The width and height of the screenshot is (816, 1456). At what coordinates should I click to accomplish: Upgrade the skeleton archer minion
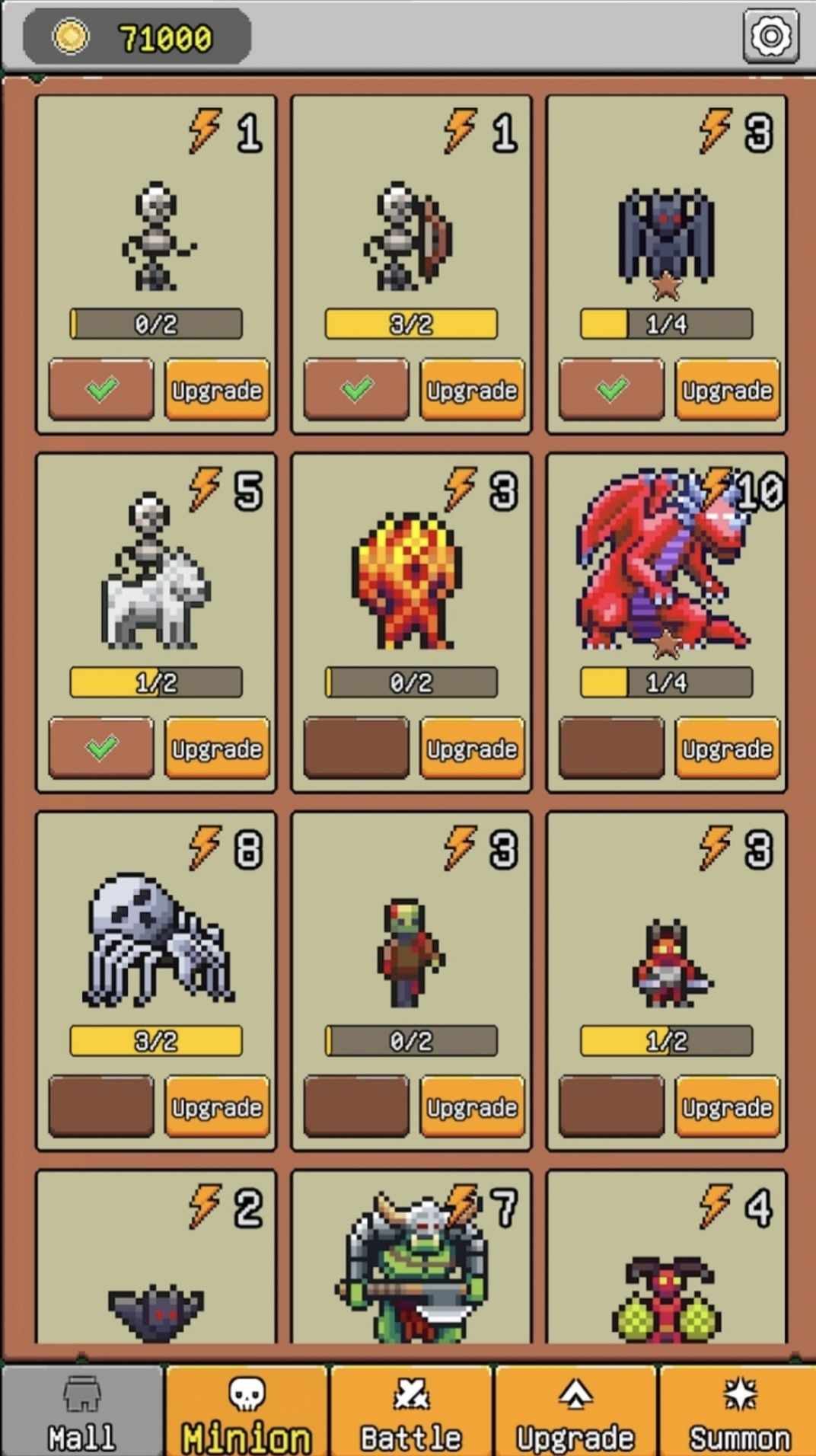point(472,390)
